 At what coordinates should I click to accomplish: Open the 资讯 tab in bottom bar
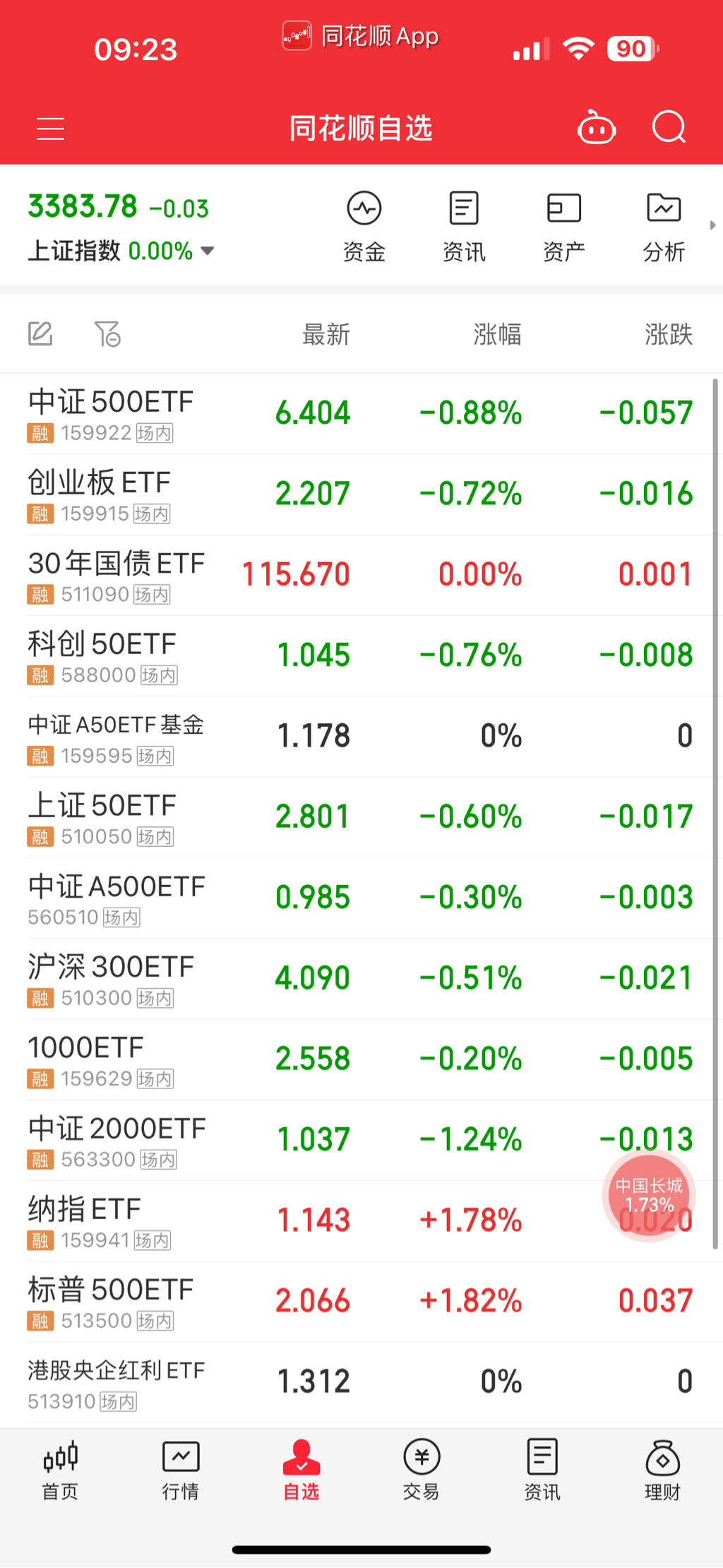pyautogui.click(x=542, y=1471)
